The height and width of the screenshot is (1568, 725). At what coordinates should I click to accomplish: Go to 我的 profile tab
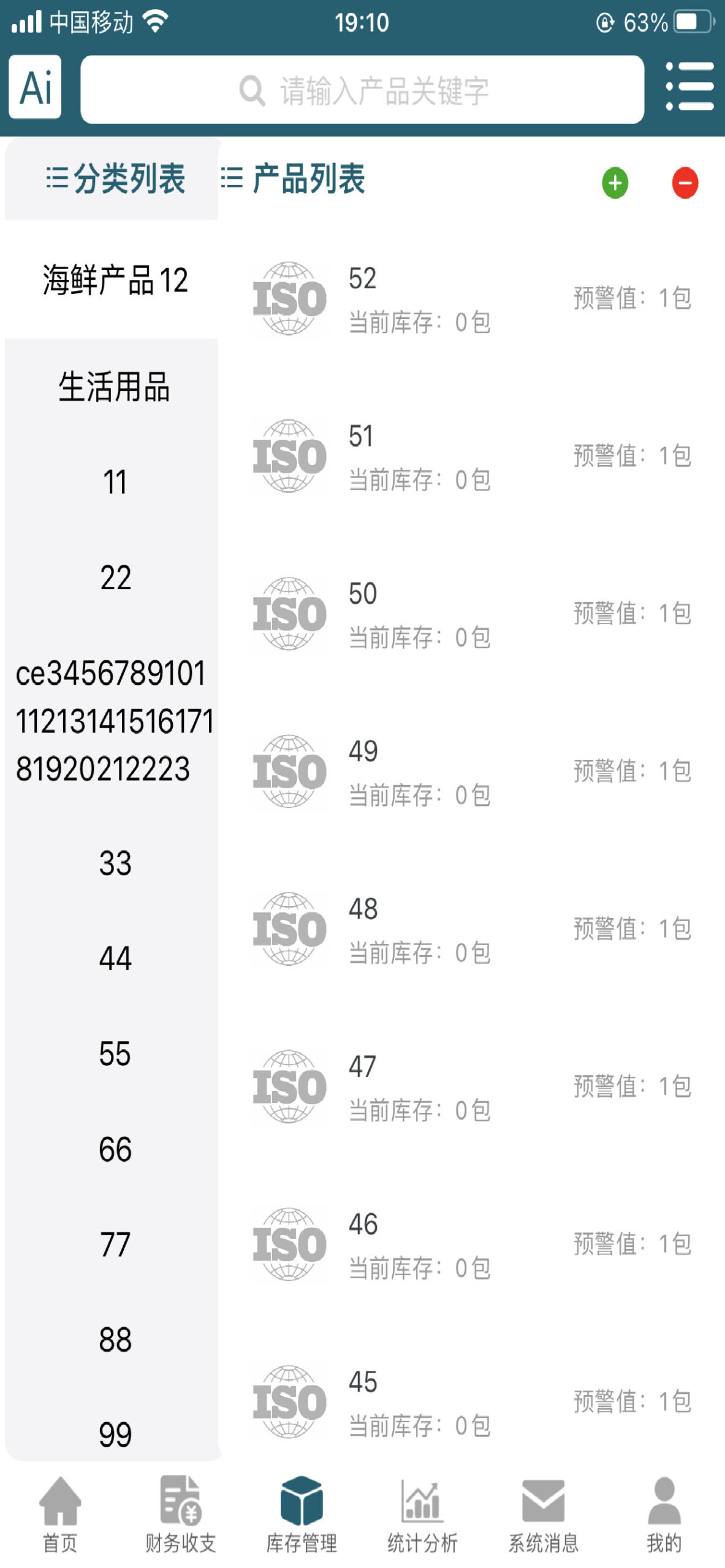point(664,1513)
